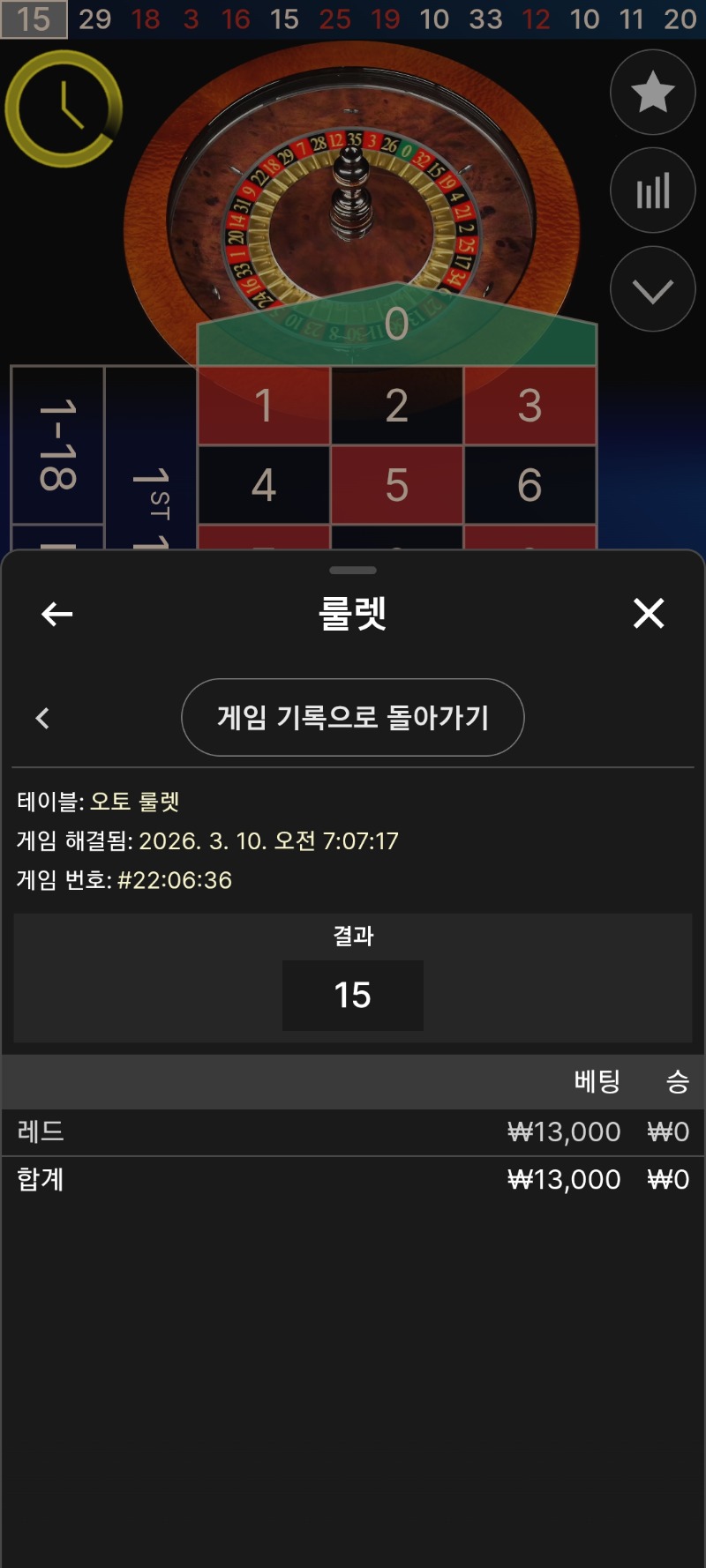This screenshot has height=1568, width=706.
Task: Bet on red number 3
Action: pos(529,406)
